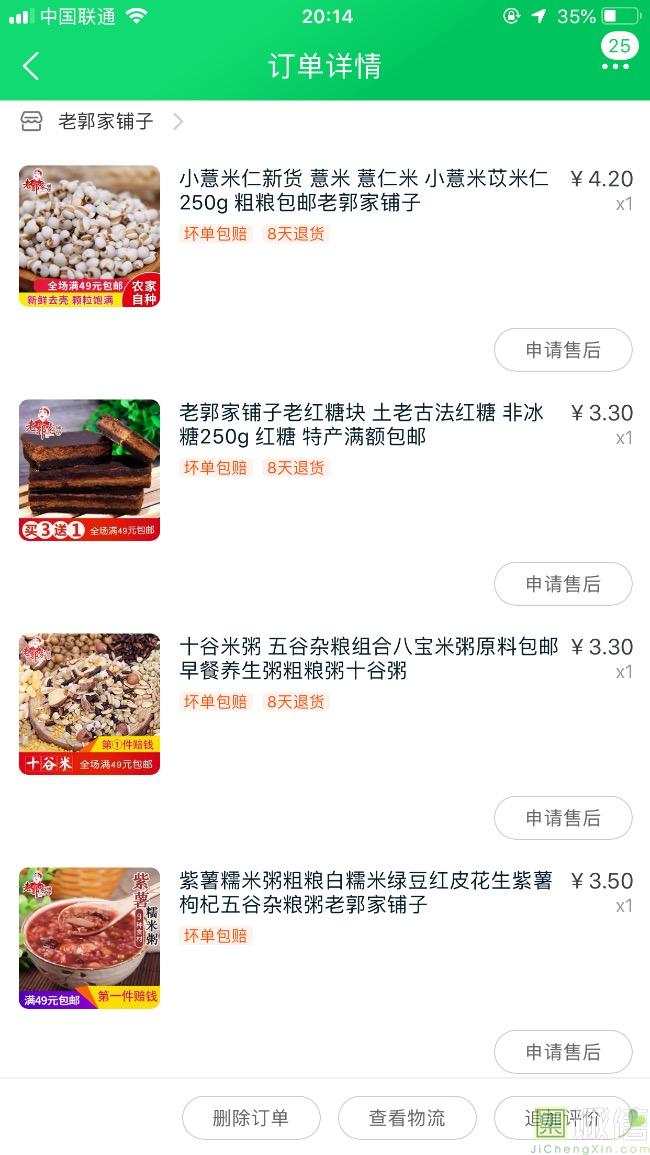Image resolution: width=650 pixels, height=1155 pixels.
Task: Tap 申请售后 for 十谷米粥
Action: click(x=563, y=818)
